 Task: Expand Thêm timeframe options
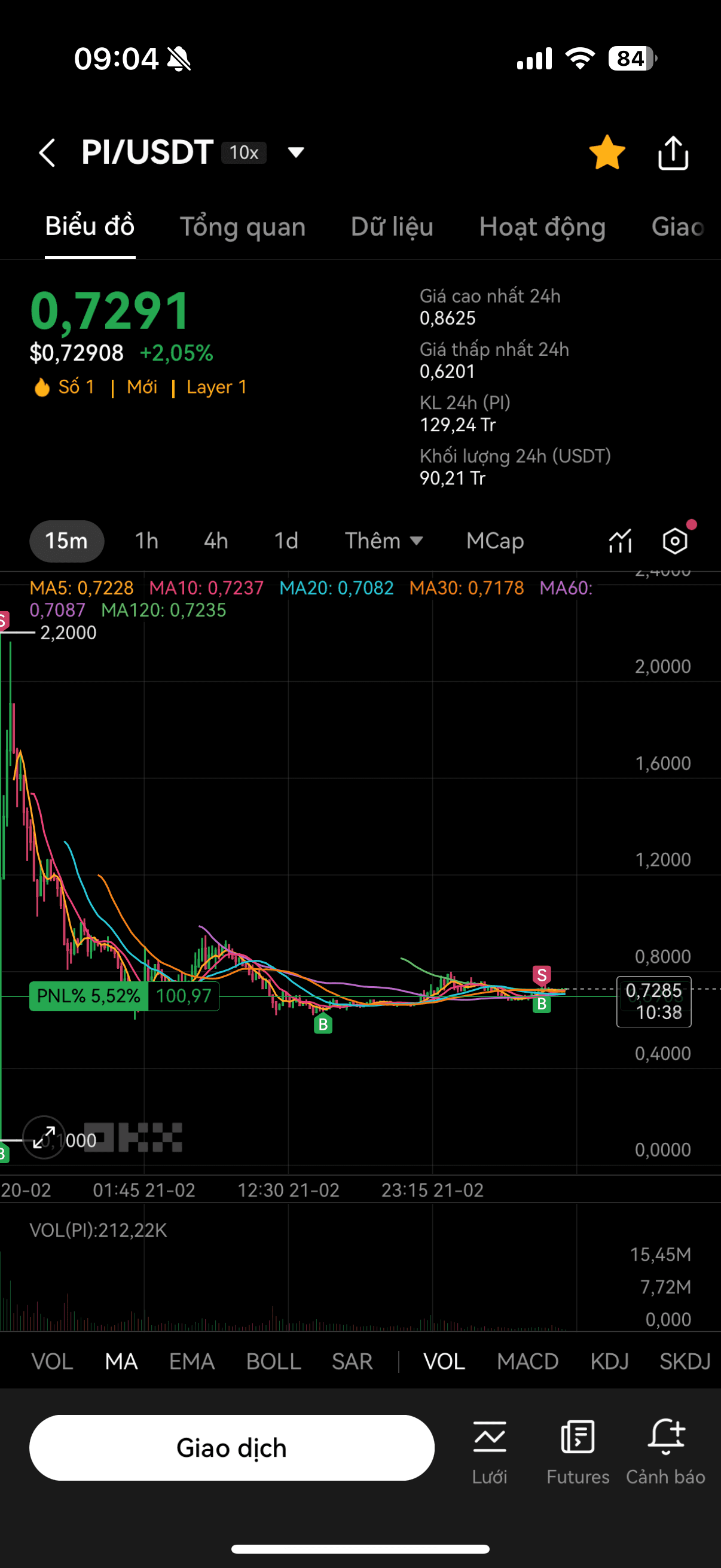[383, 541]
